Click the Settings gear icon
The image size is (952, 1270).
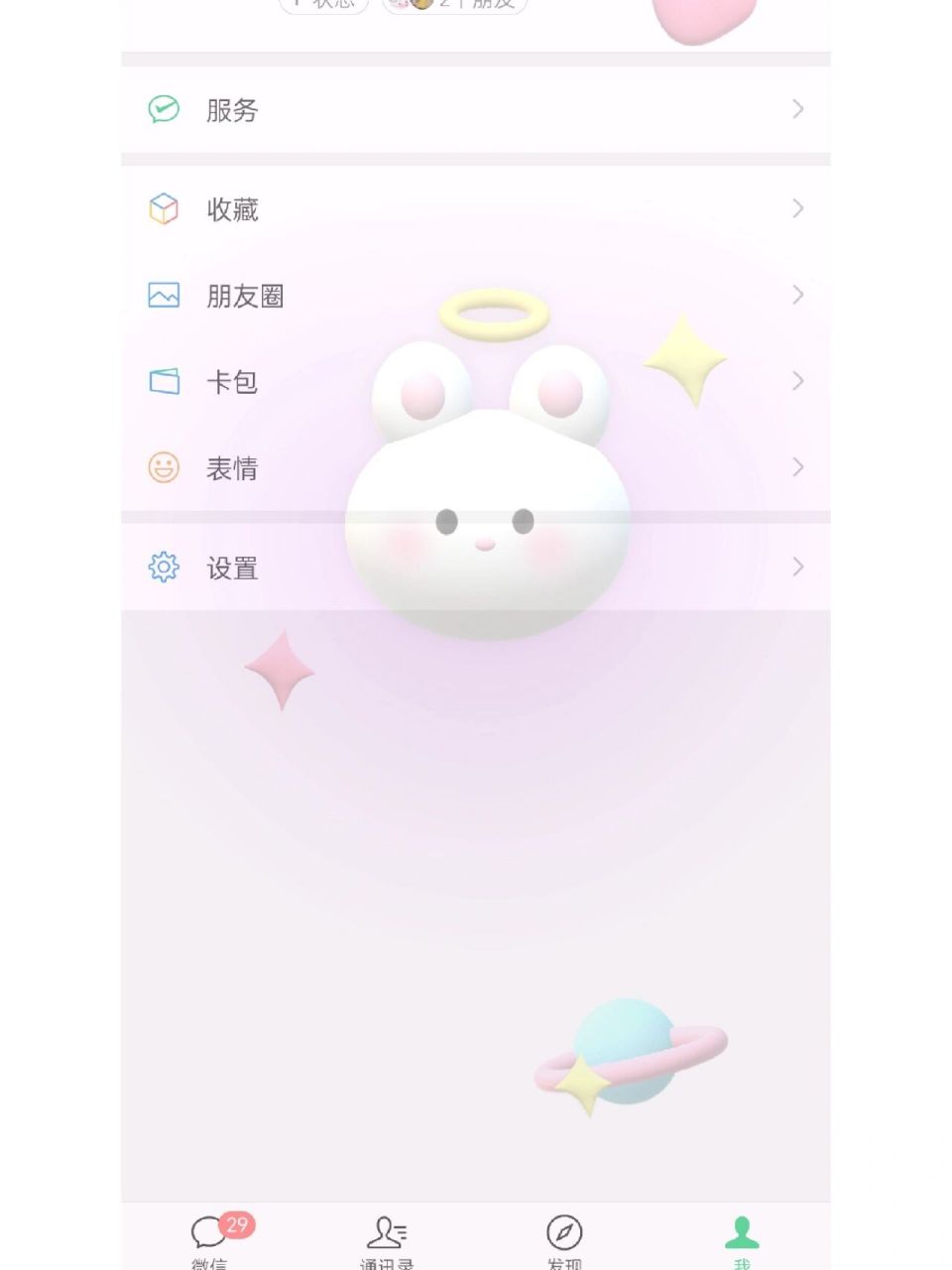[x=164, y=568]
